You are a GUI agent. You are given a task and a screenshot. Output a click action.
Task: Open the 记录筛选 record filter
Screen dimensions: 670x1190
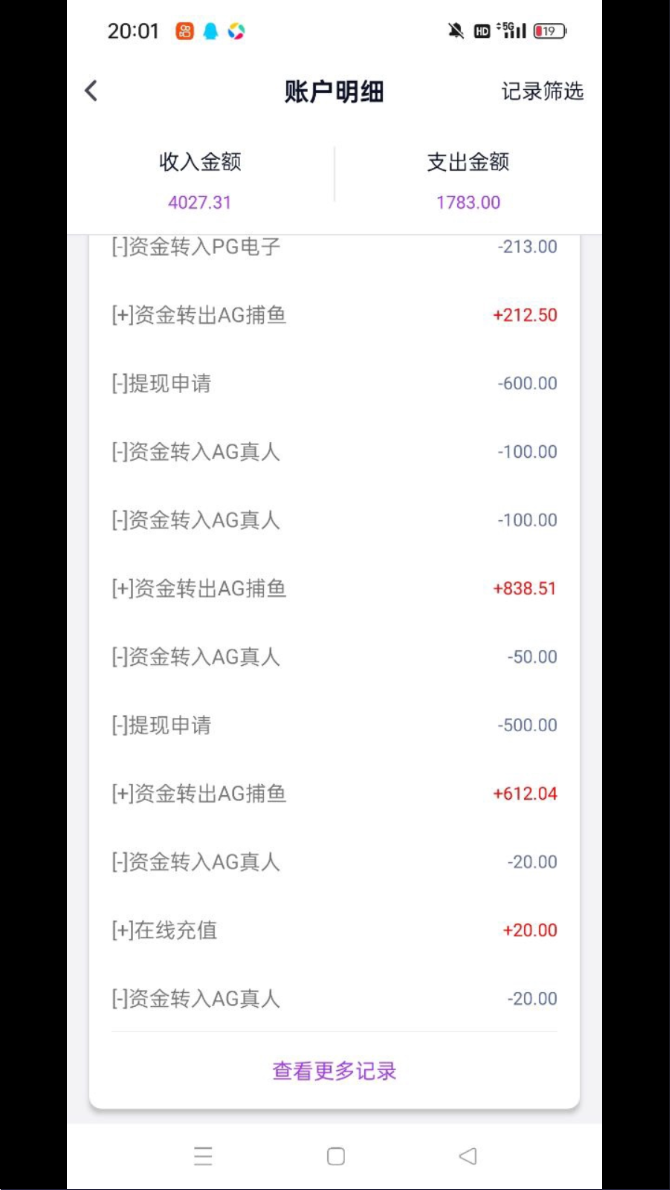click(542, 92)
